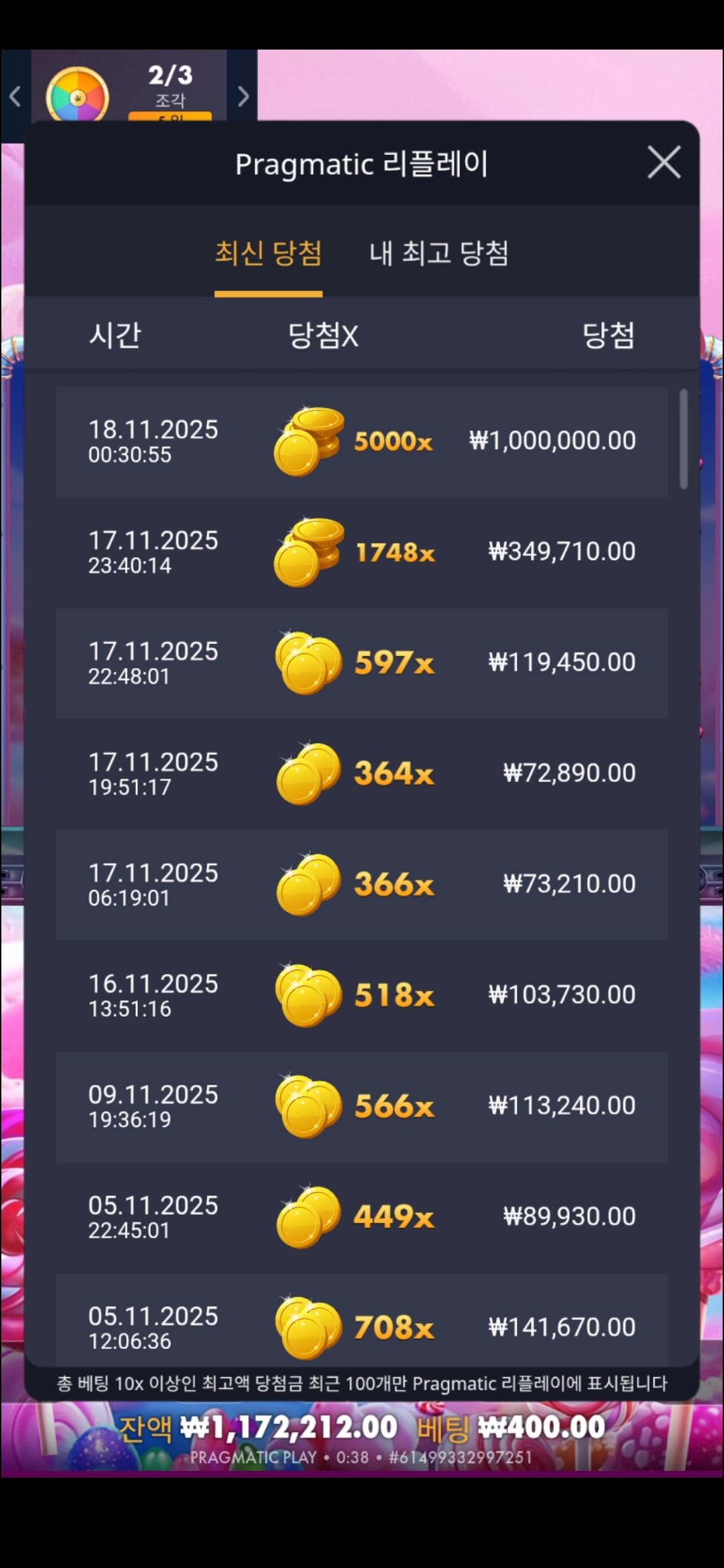
Task: Select the 최신 당첨 tab
Action: [268, 253]
